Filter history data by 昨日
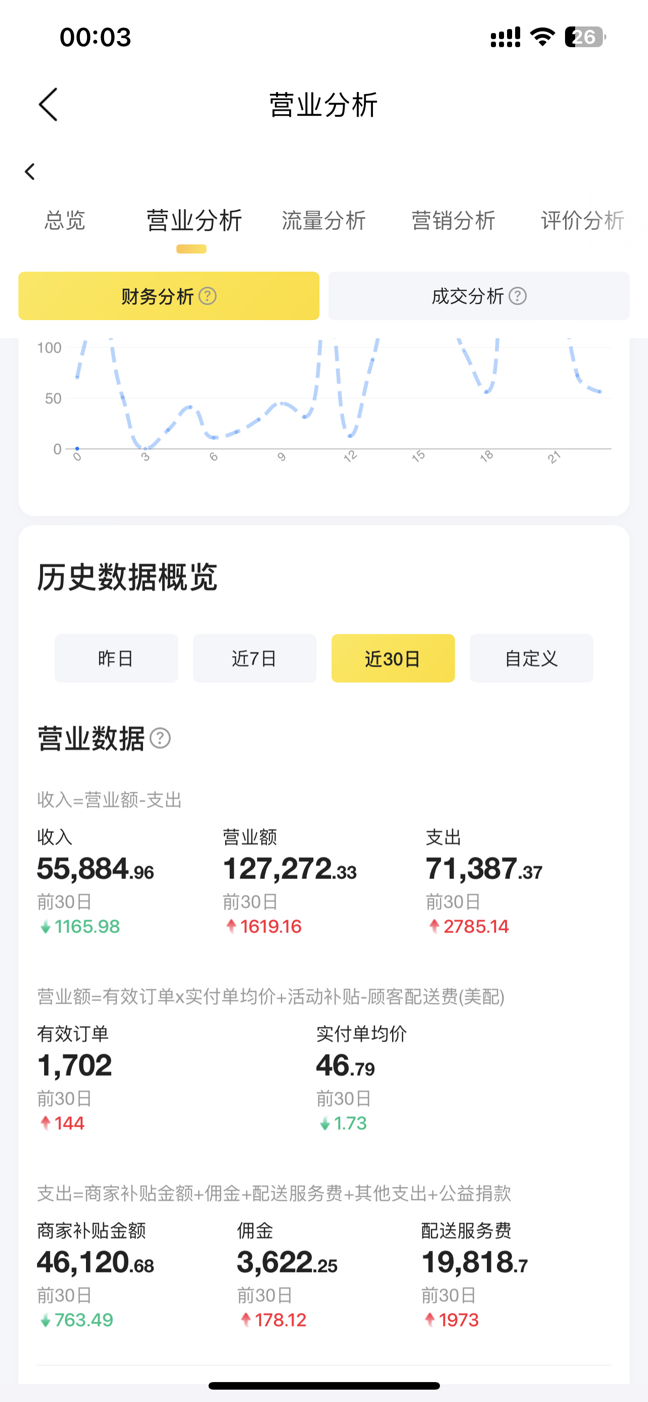Viewport: 648px width, 1402px height. coord(116,658)
